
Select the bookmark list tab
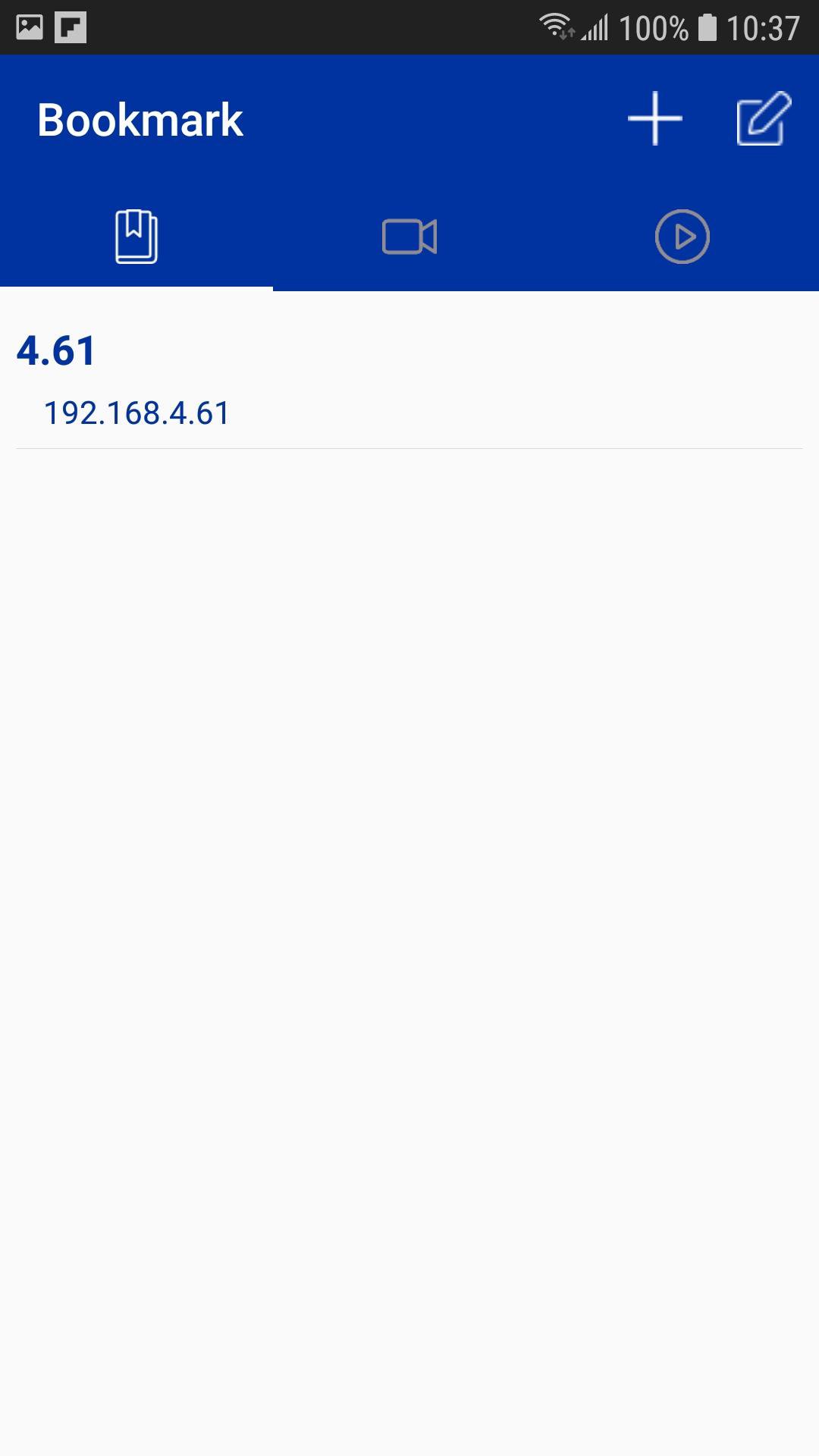click(x=136, y=237)
